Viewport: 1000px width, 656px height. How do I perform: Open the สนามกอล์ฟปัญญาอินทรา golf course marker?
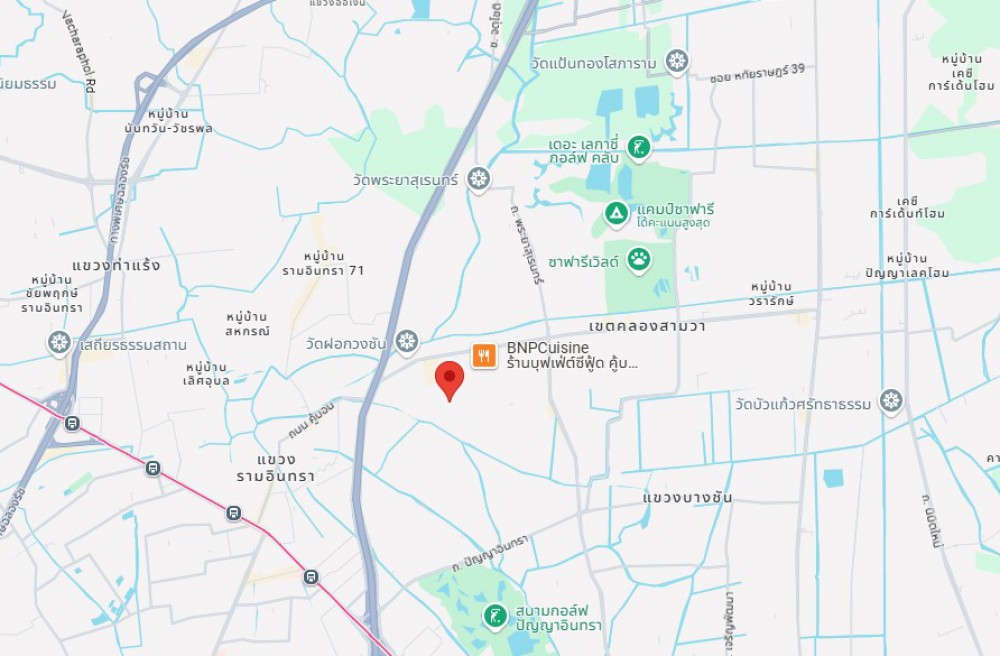click(x=494, y=616)
